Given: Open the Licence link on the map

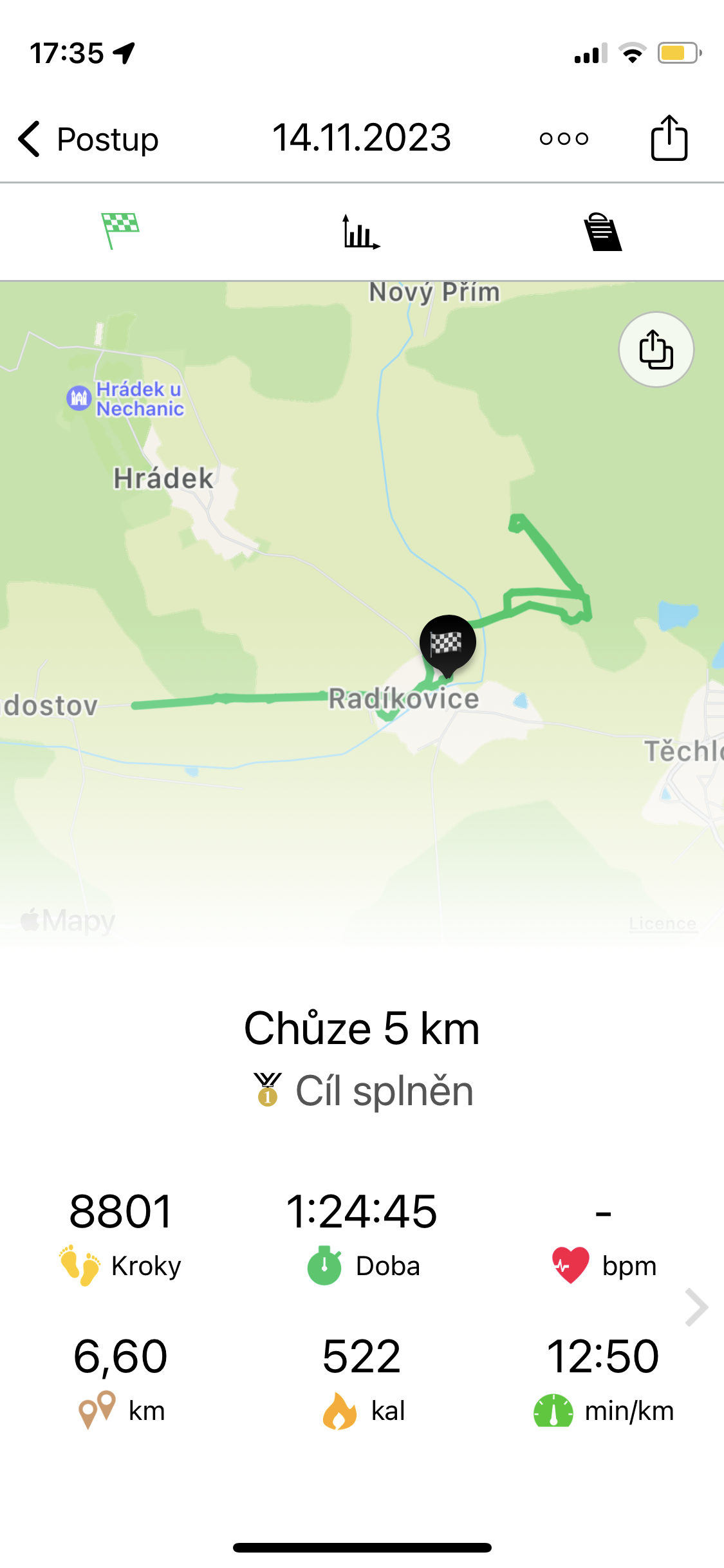Looking at the screenshot, I should (x=662, y=923).
